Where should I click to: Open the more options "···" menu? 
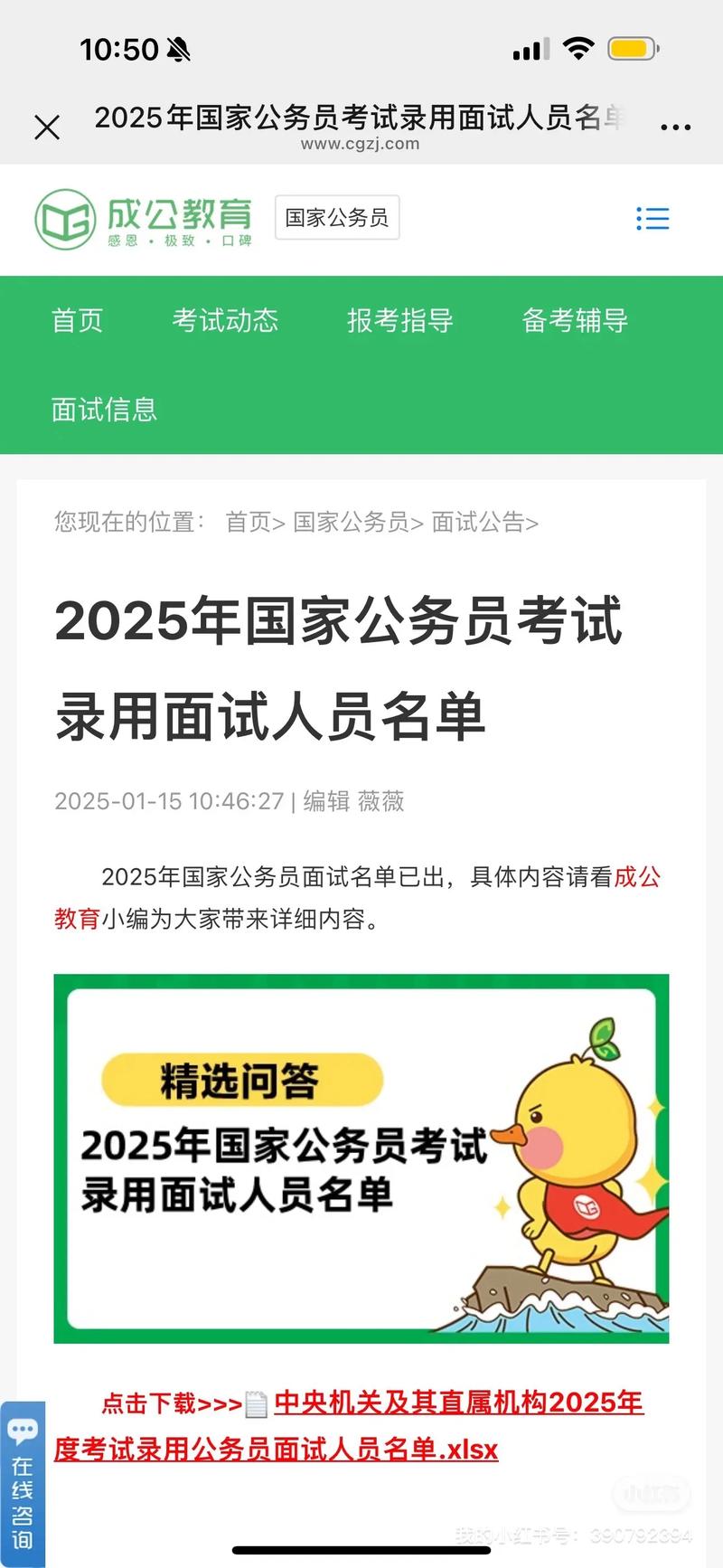(674, 127)
